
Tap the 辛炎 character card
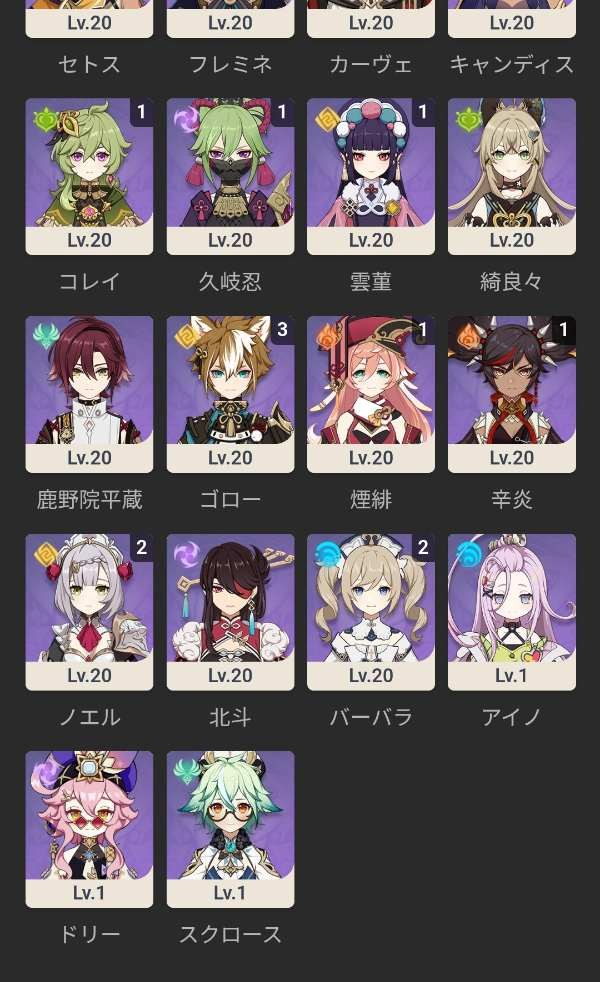512,393
